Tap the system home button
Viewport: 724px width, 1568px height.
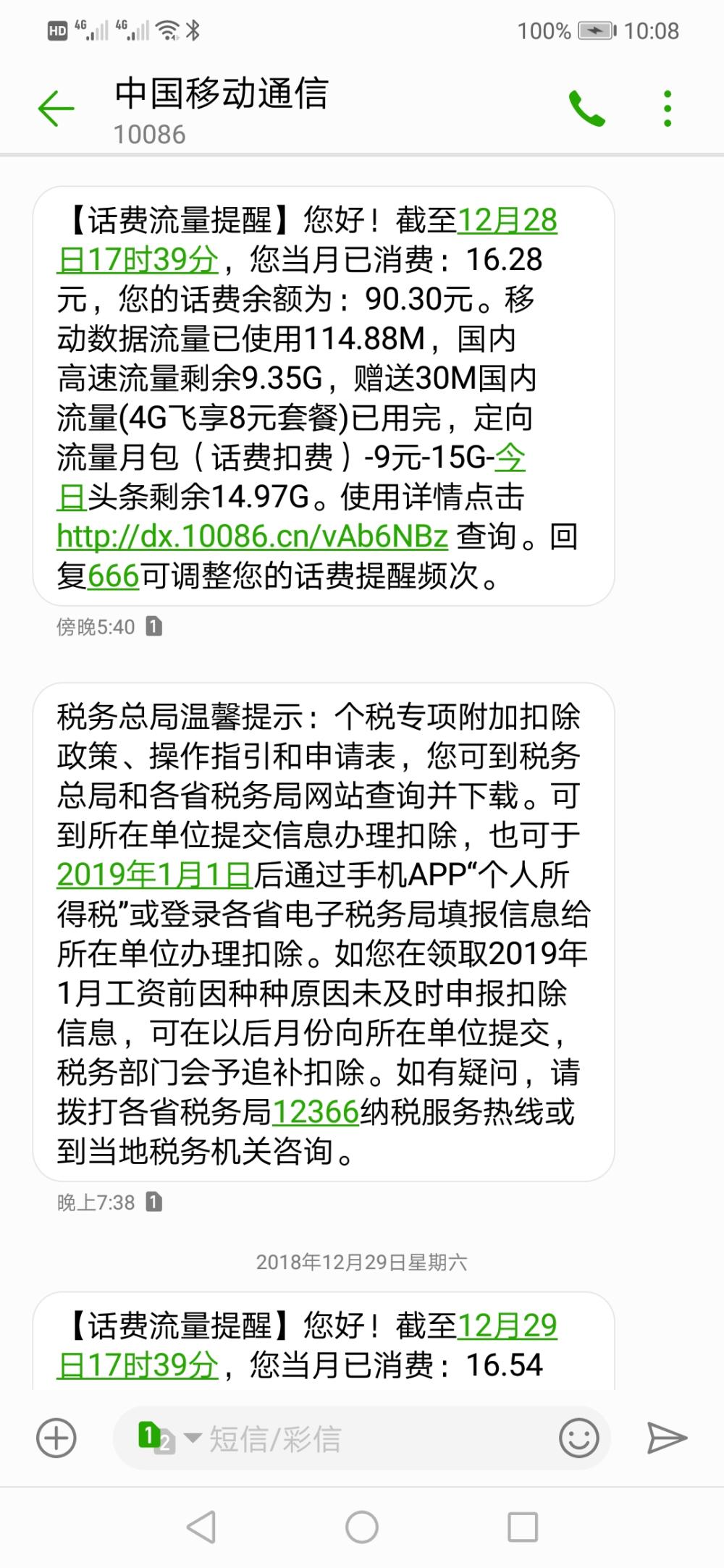(362, 1527)
